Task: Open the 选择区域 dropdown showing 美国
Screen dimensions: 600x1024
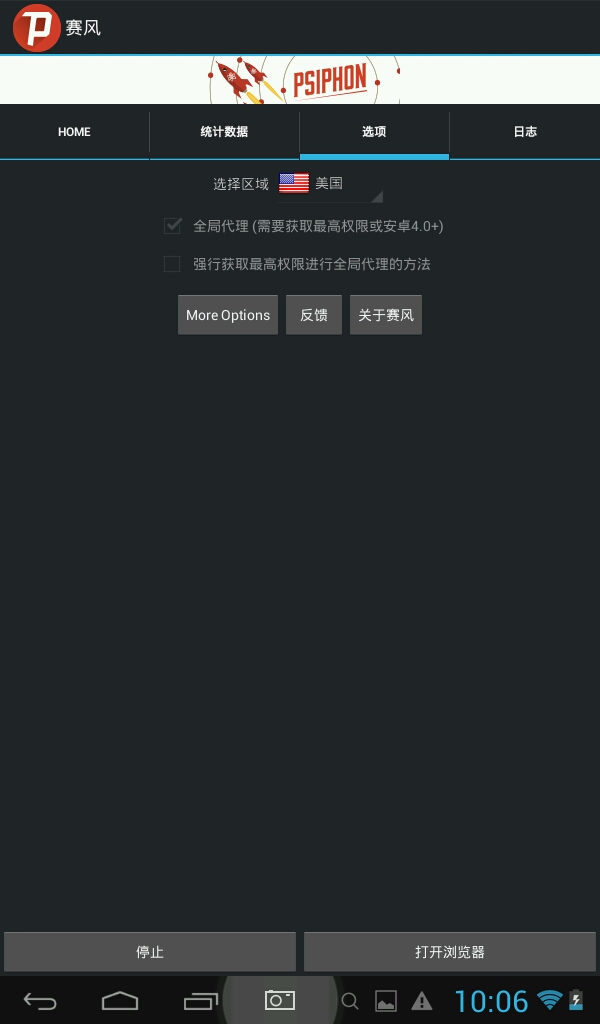Action: click(x=330, y=184)
